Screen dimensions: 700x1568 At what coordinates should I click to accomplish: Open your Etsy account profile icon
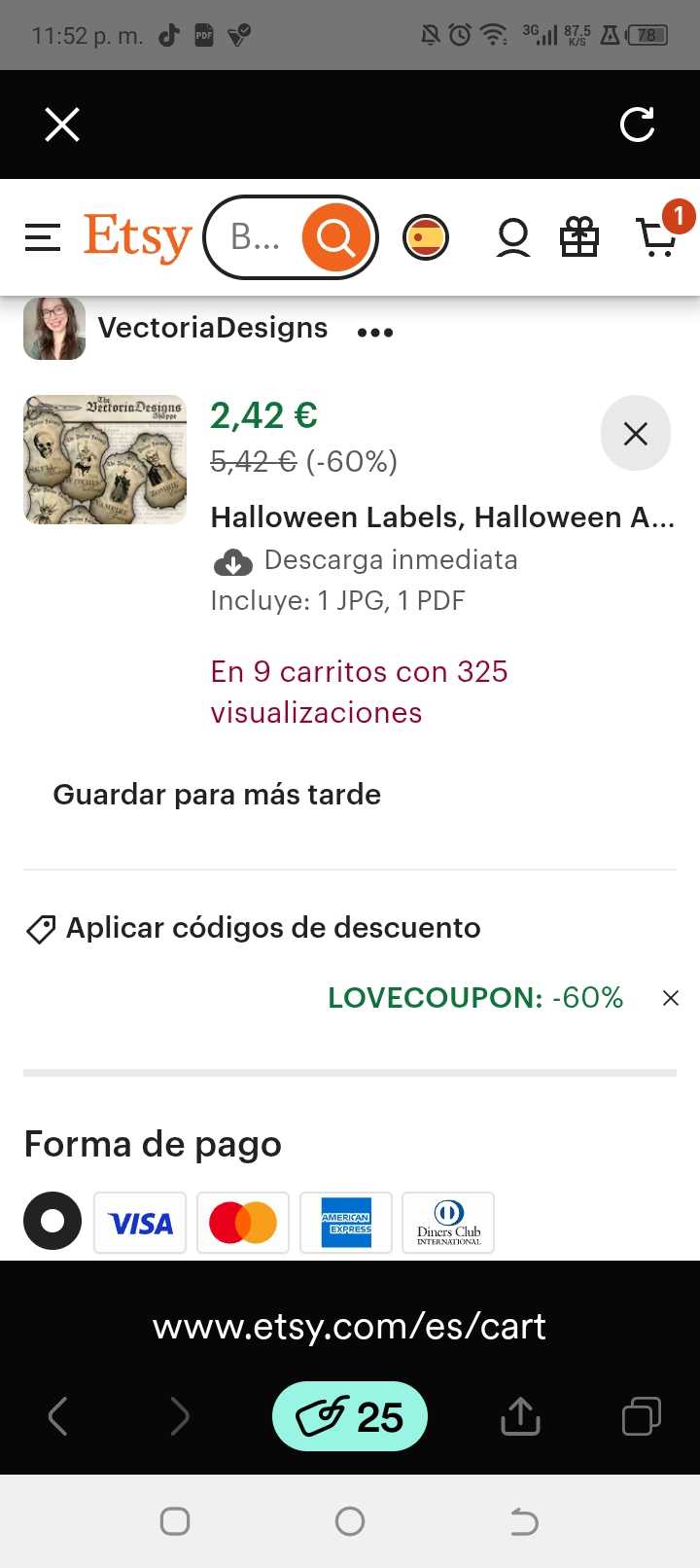pyautogui.click(x=512, y=236)
